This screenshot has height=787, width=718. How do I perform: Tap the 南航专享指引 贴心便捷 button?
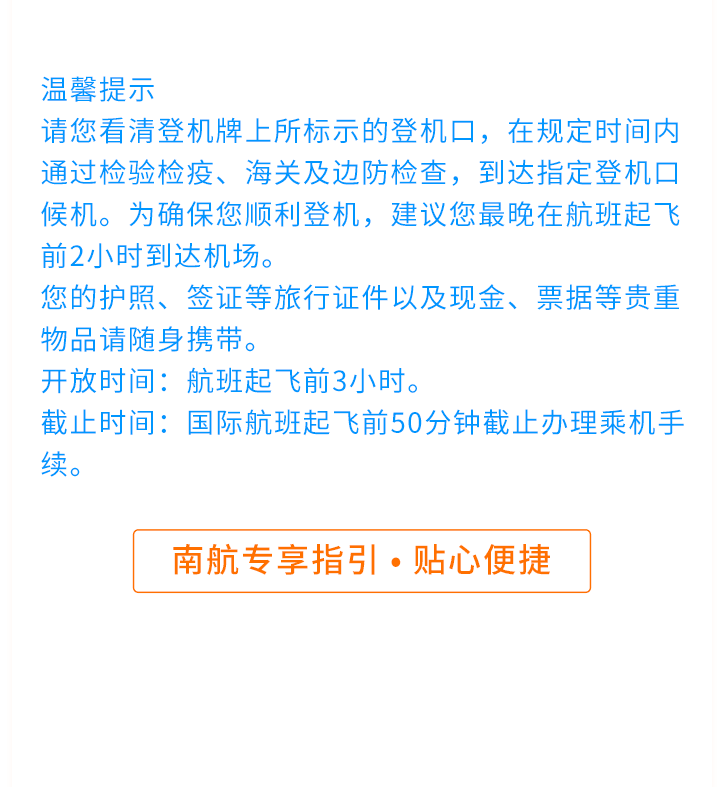[361, 561]
